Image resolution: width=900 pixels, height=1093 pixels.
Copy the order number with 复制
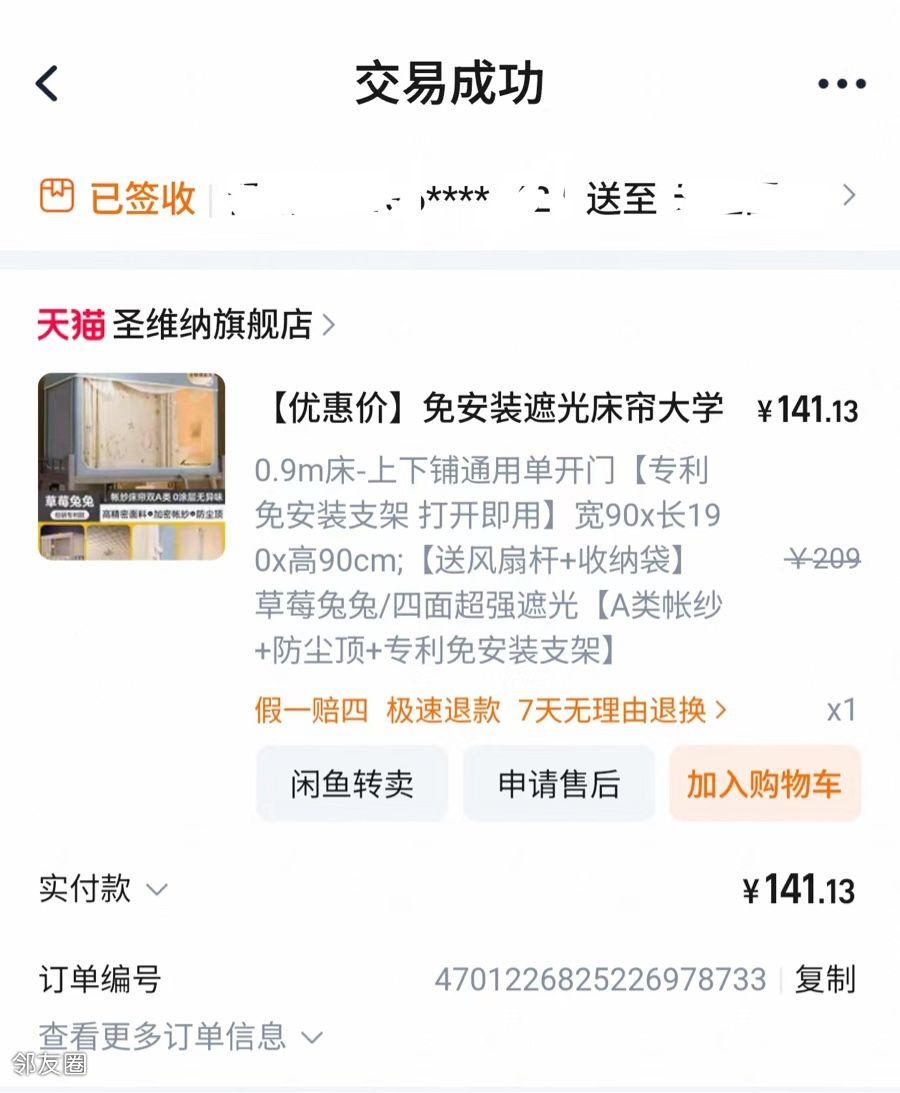pos(825,979)
